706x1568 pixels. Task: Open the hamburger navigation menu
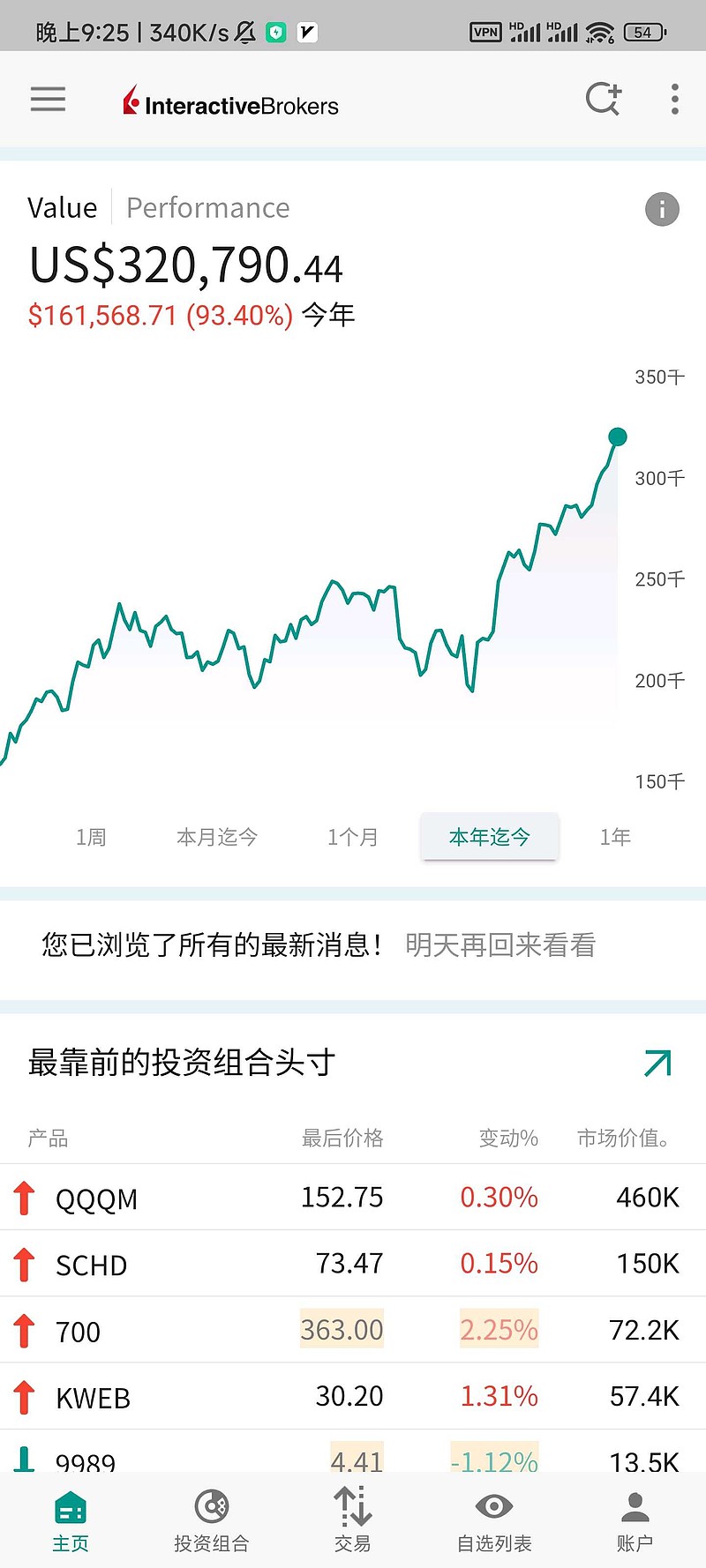click(48, 100)
